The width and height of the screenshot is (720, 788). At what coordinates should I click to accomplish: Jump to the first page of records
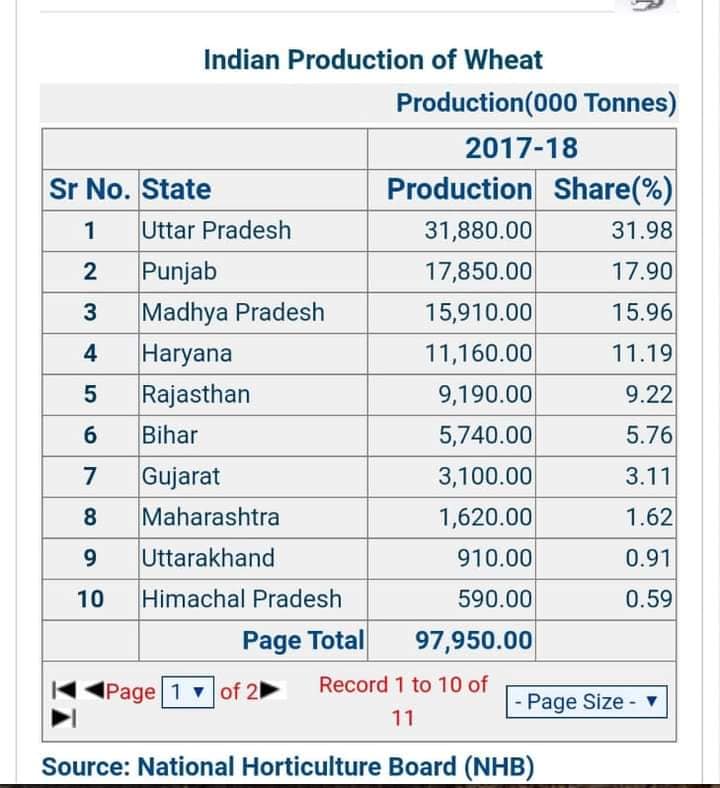point(64,690)
